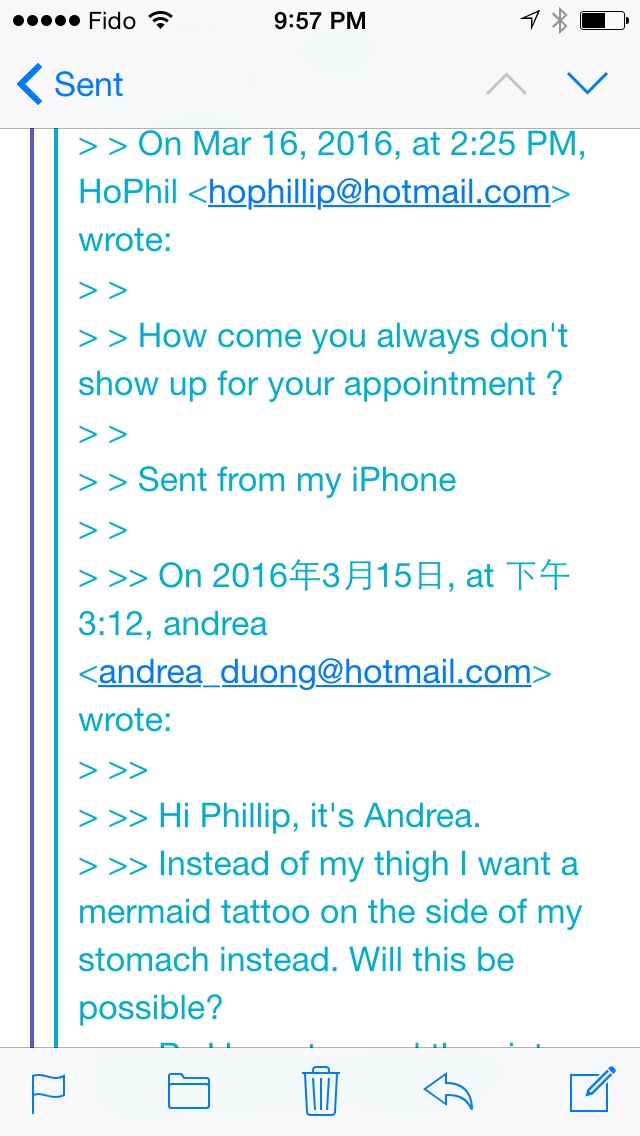Viewport: 640px width, 1136px height.
Task: Delete this email with the trash icon
Action: tap(320, 1091)
